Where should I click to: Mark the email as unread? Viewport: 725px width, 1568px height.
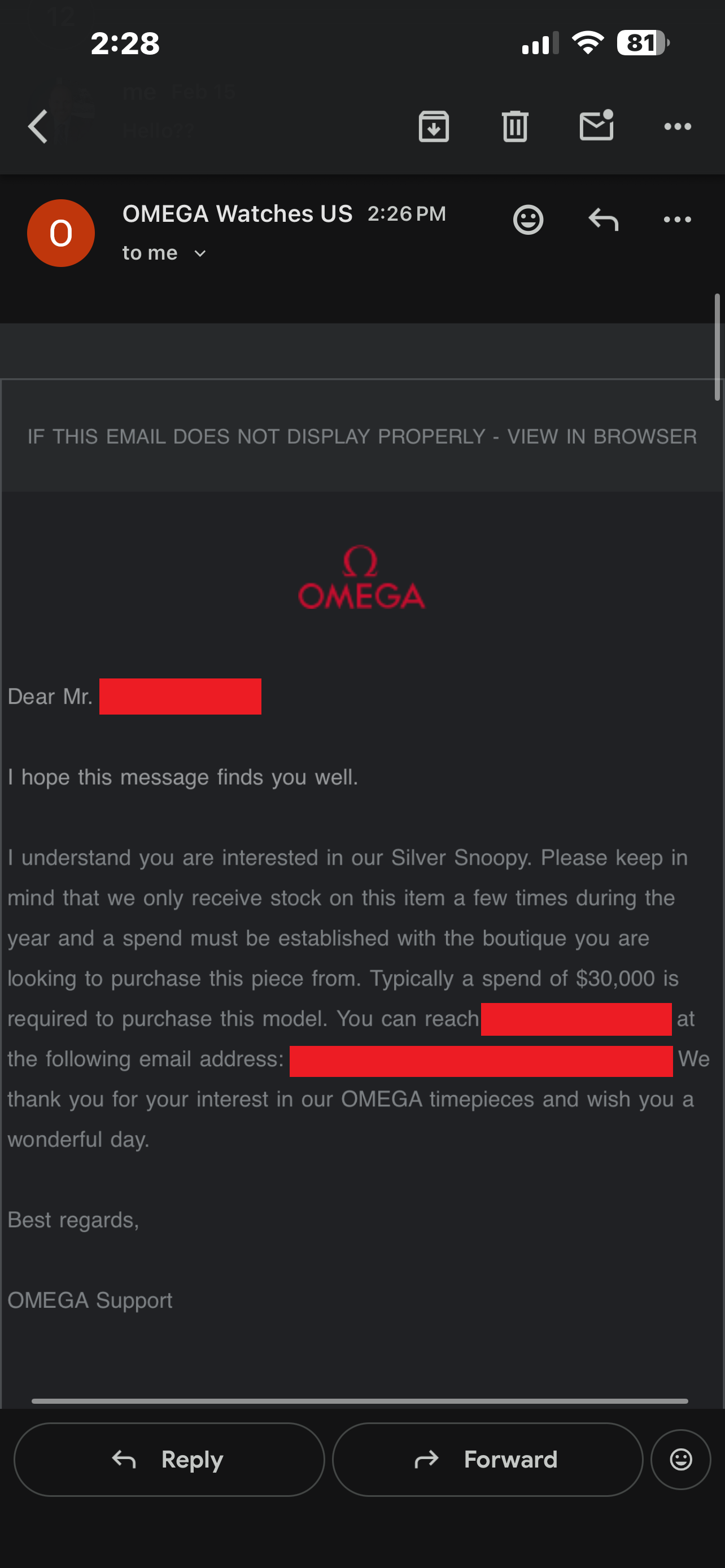tap(597, 125)
